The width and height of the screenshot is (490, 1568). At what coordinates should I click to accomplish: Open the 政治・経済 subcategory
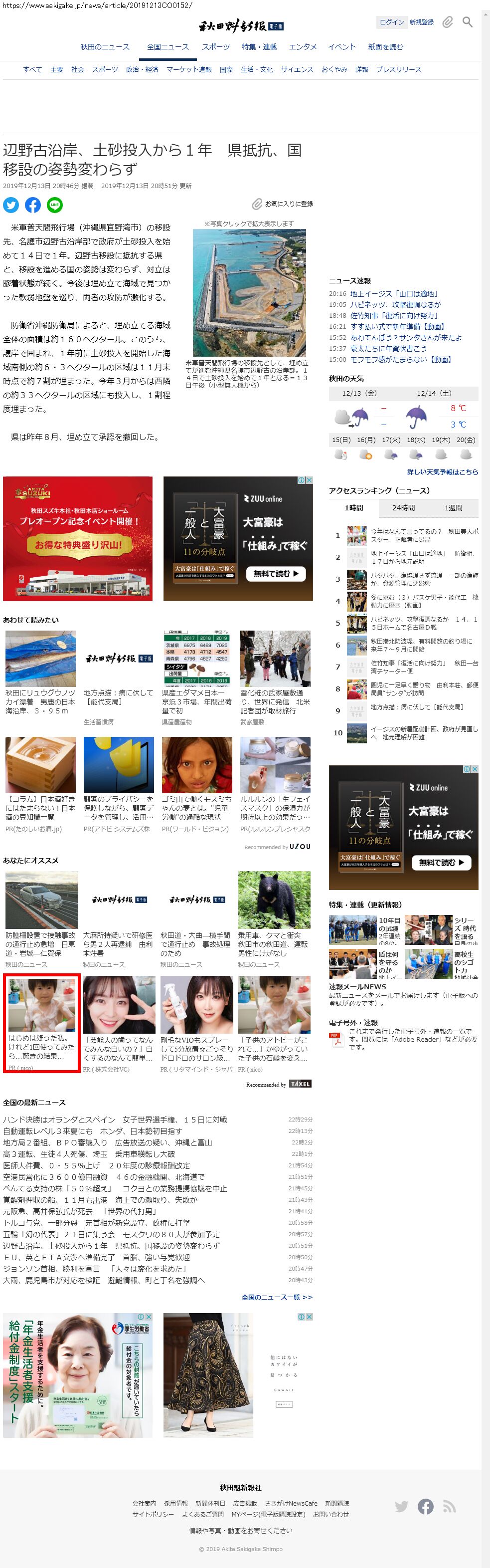click(x=142, y=69)
